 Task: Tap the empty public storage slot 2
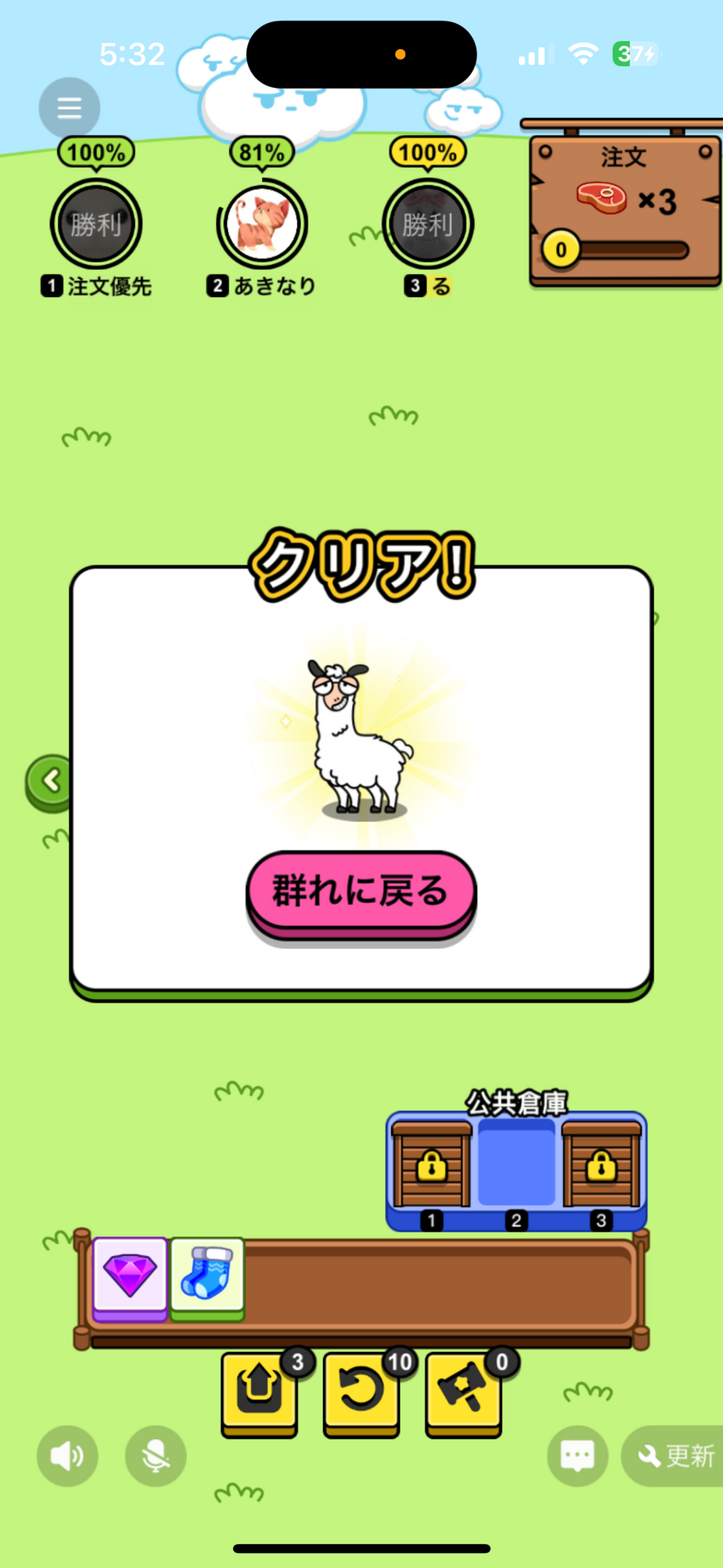click(x=516, y=1163)
